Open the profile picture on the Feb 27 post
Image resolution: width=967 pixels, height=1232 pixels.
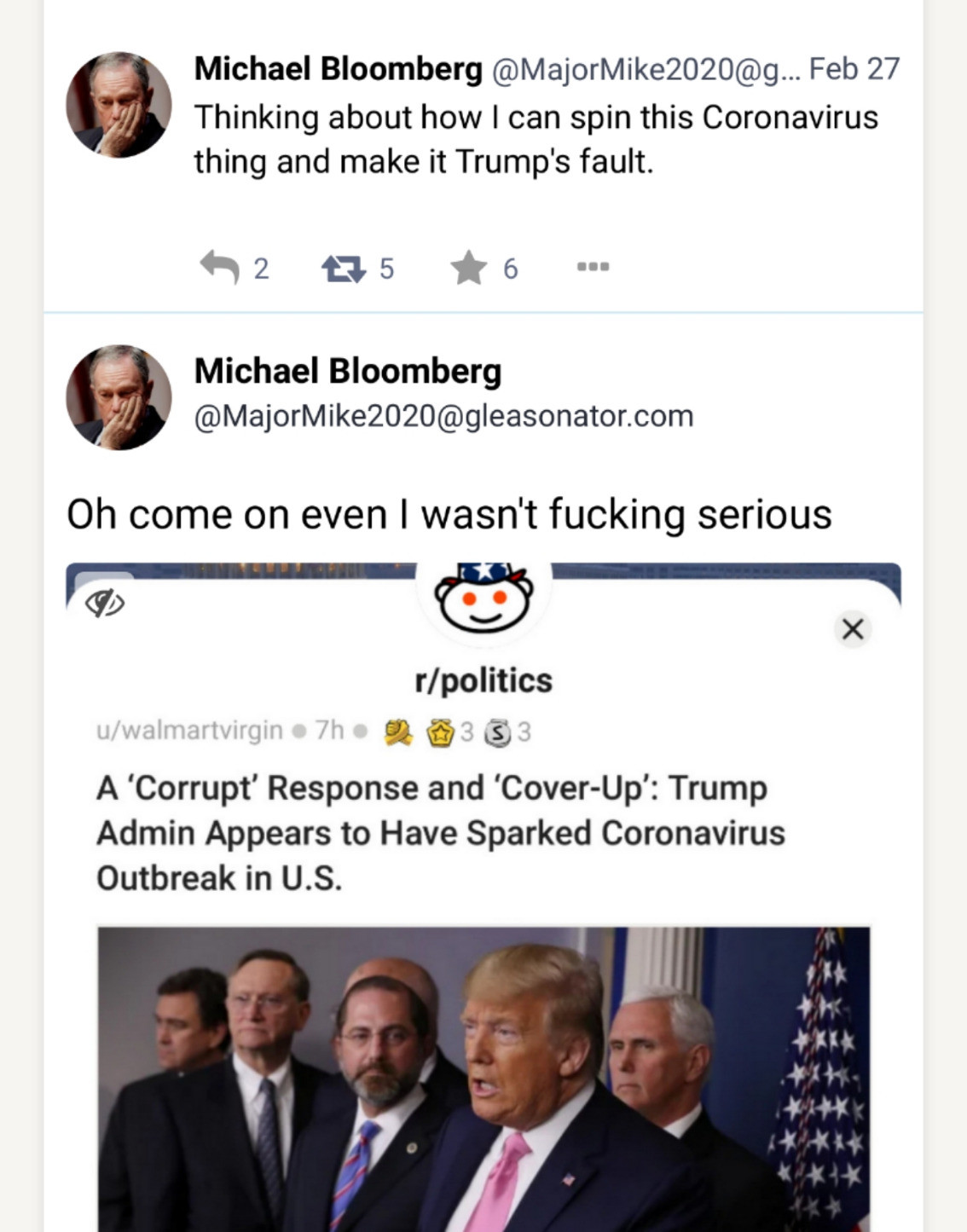click(x=119, y=105)
